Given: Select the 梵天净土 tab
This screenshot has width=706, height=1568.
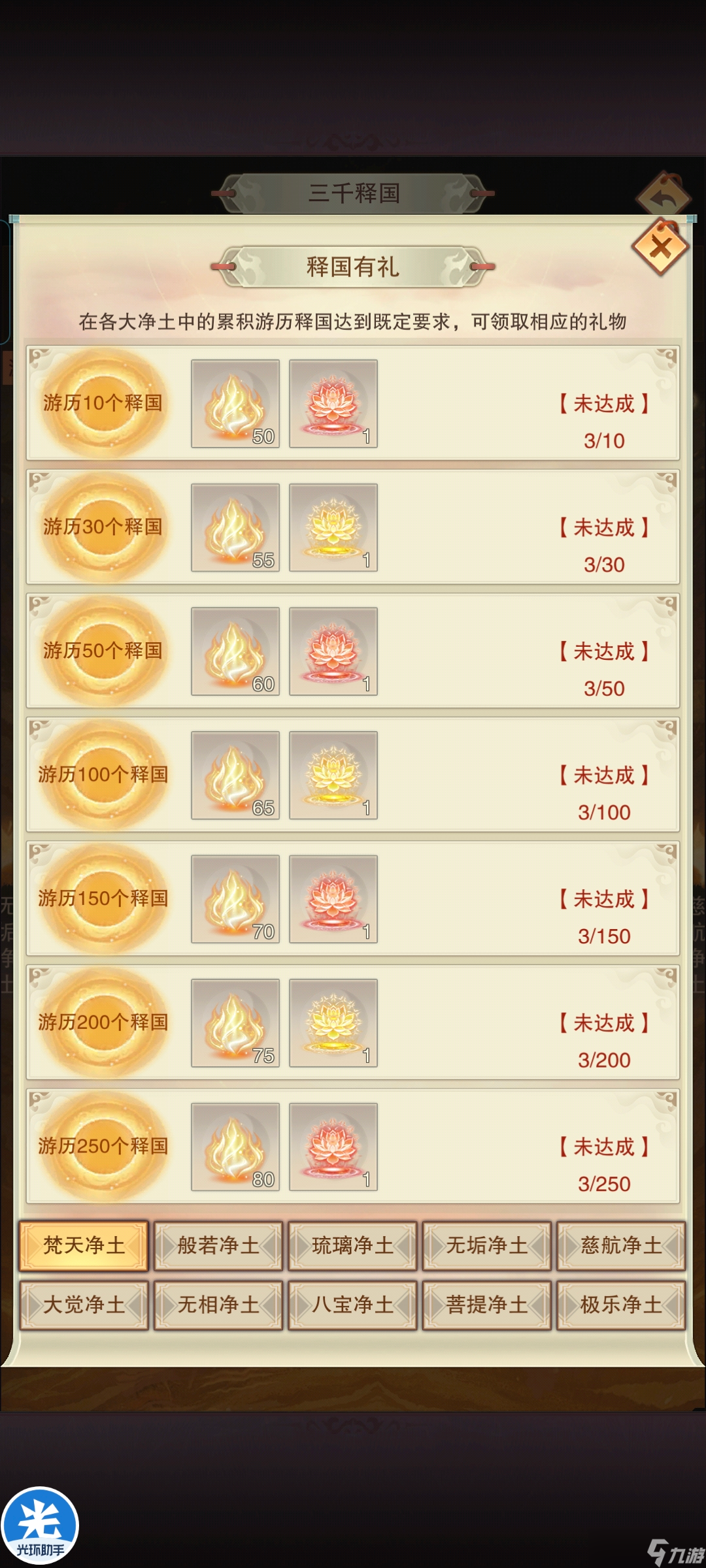Looking at the screenshot, I should tap(84, 1245).
